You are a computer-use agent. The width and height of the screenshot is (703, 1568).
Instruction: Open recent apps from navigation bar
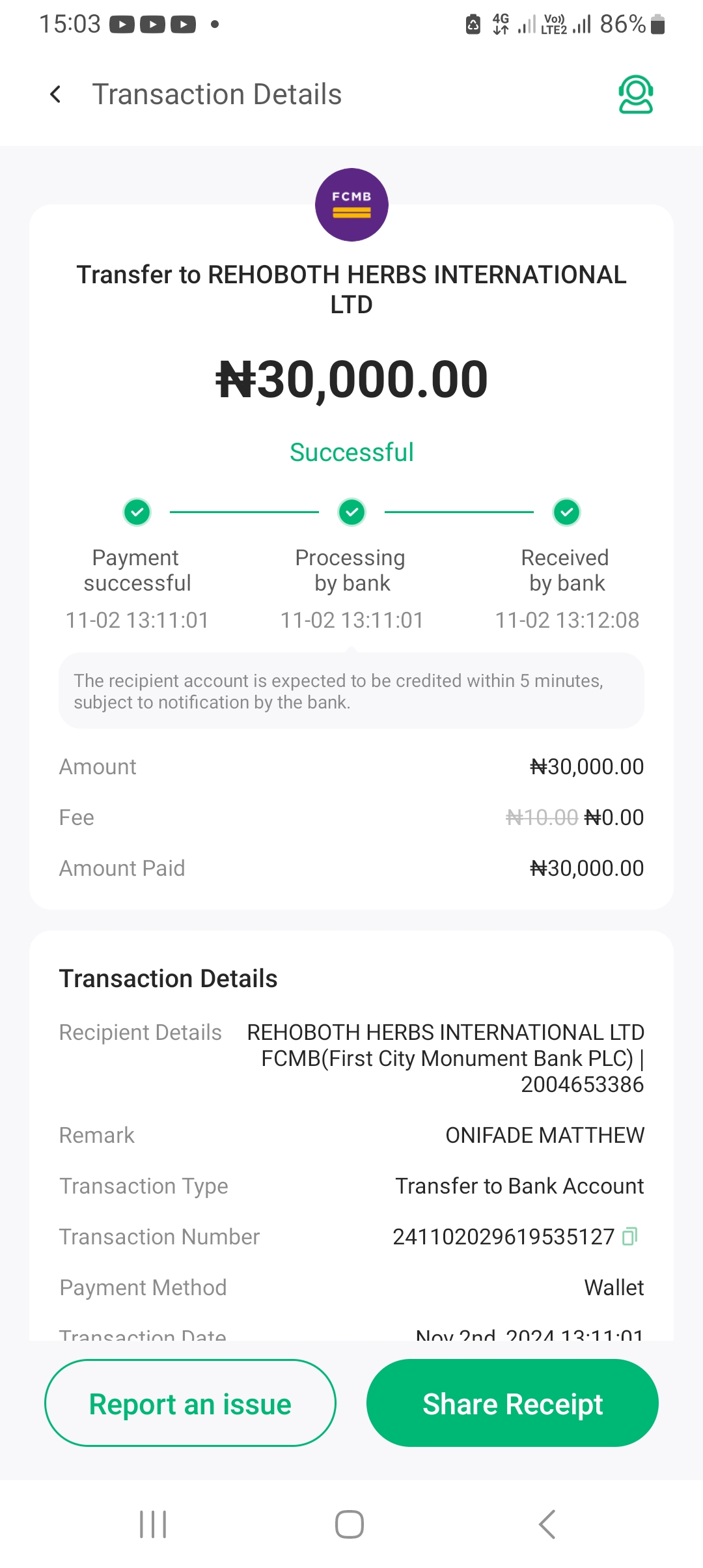tap(154, 1524)
